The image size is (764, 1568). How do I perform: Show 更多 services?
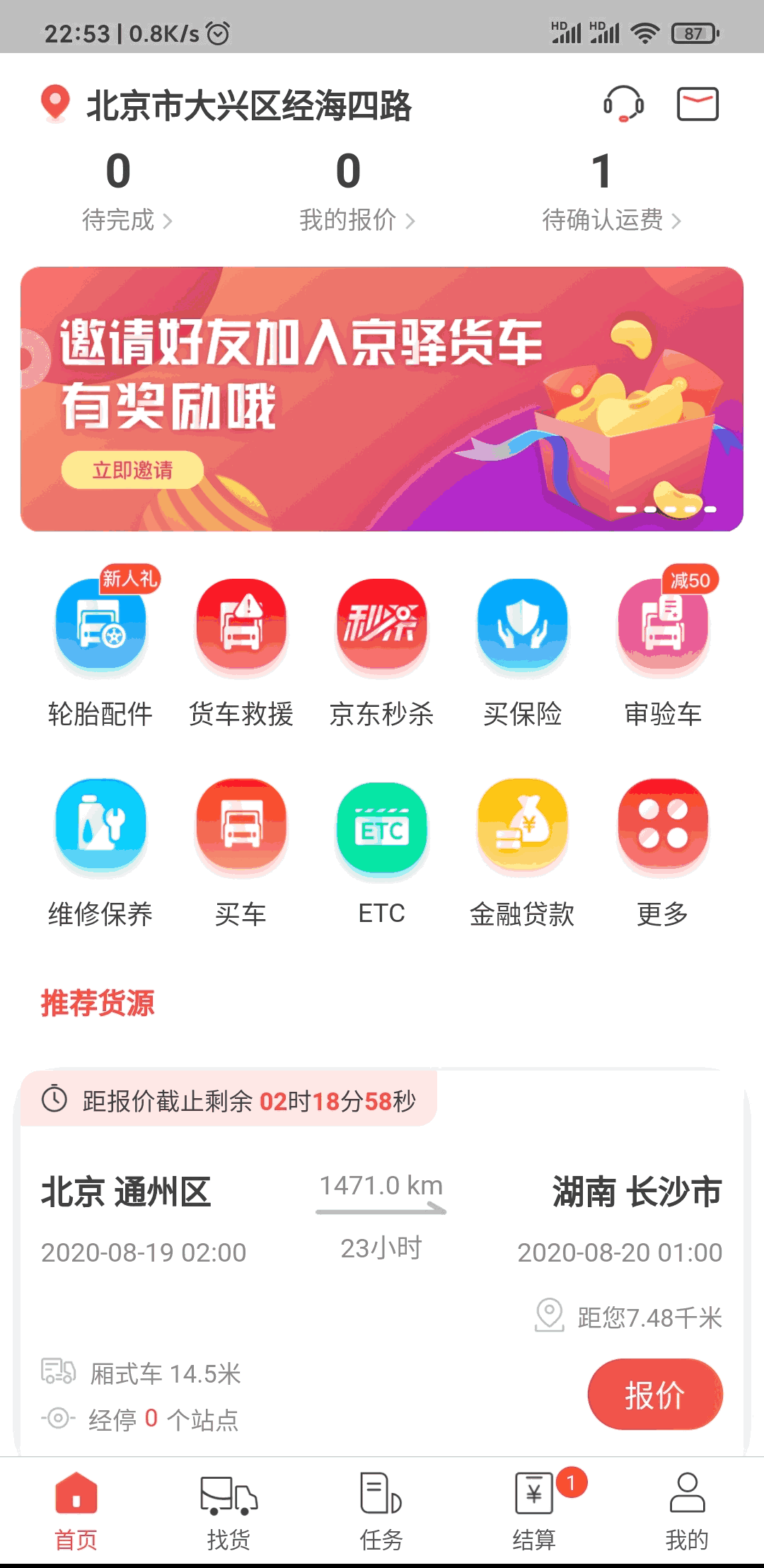tap(663, 851)
